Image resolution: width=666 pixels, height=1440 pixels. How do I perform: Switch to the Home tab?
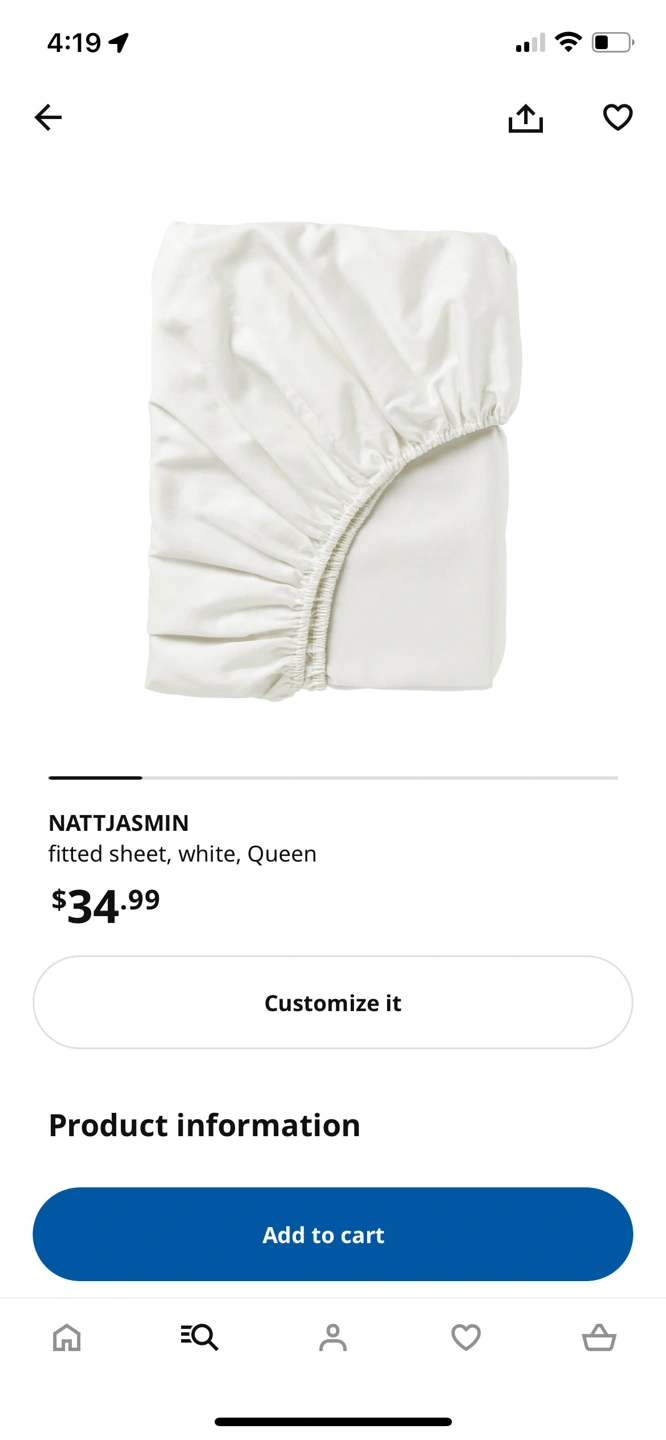(67, 1337)
